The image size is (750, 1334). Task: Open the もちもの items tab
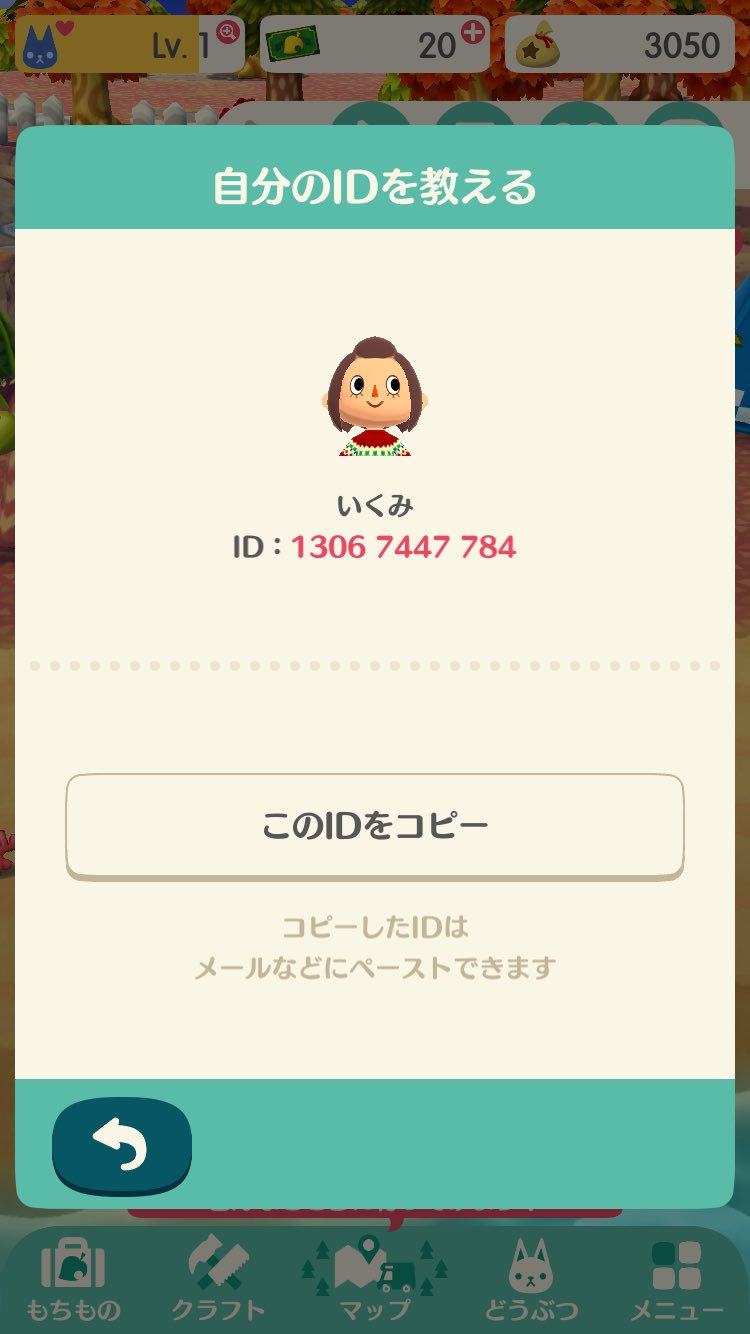click(x=73, y=1281)
